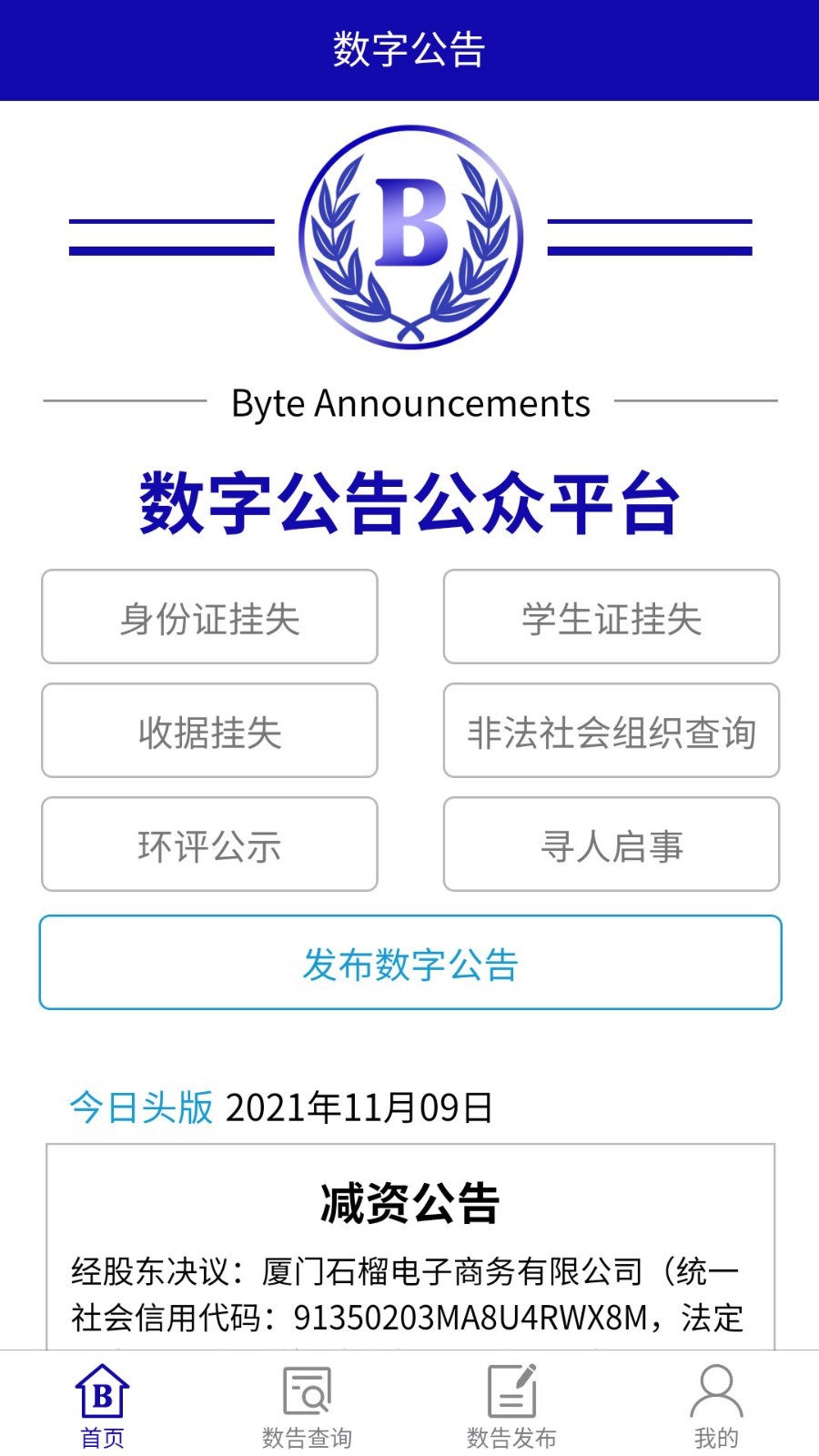Tap 非法社会组织查询
Viewport: 819px width, 1456px height.
(611, 731)
